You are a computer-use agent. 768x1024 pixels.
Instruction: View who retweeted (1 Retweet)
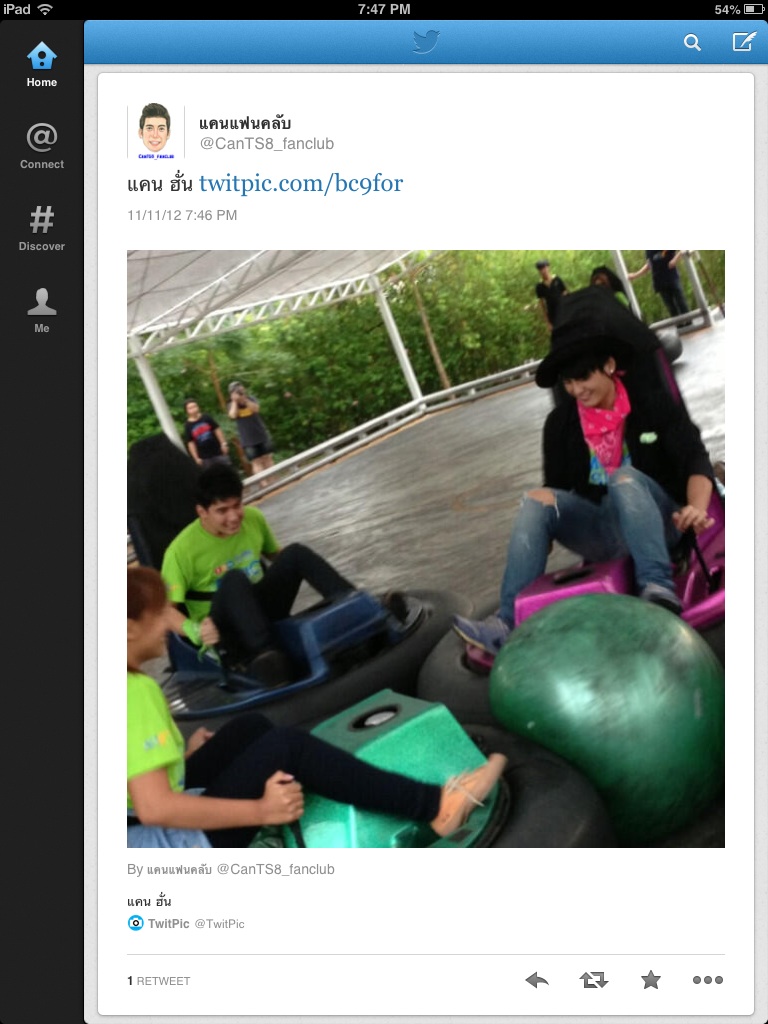[159, 981]
